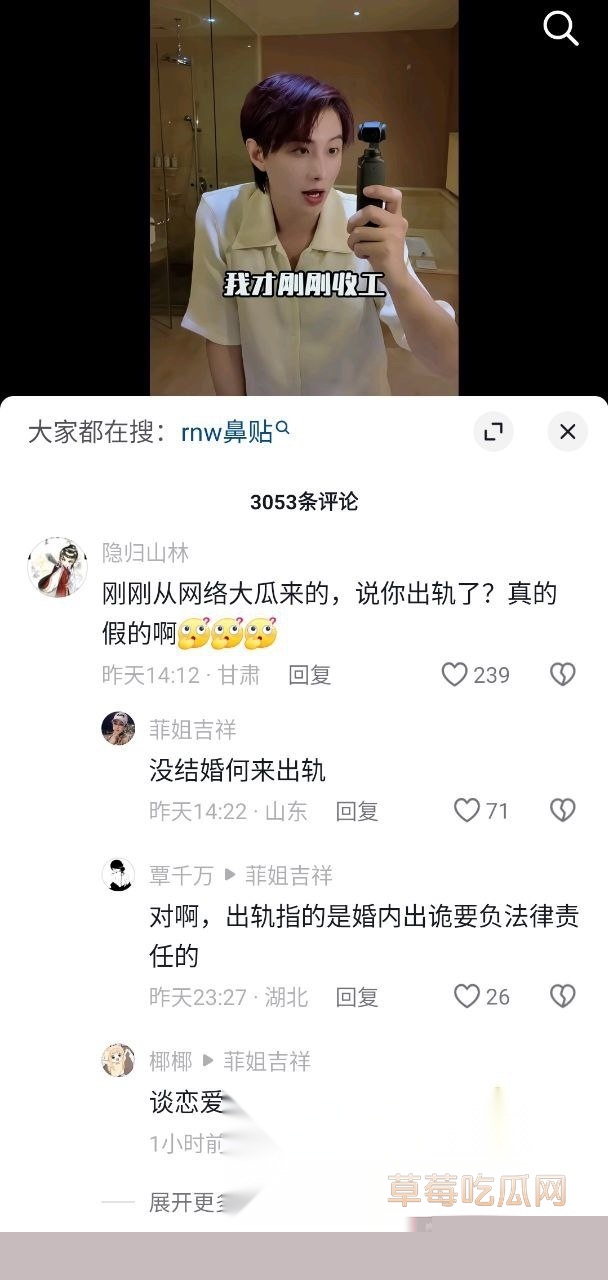Open 隐归山林's profile avatar
608x1280 pixels.
[x=57, y=567]
